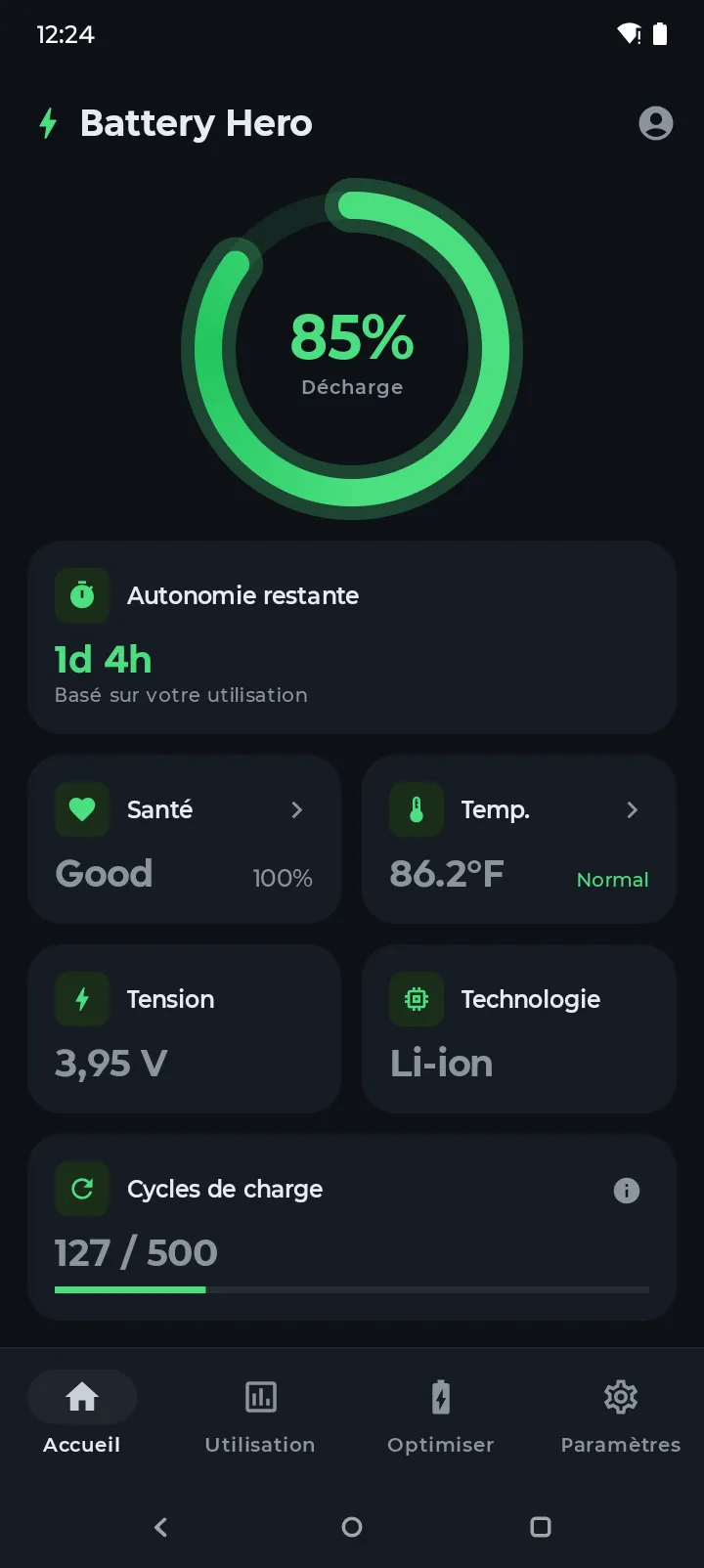This screenshot has height=1568, width=704.
Task: Go back with the system back button
Action: point(161,1527)
